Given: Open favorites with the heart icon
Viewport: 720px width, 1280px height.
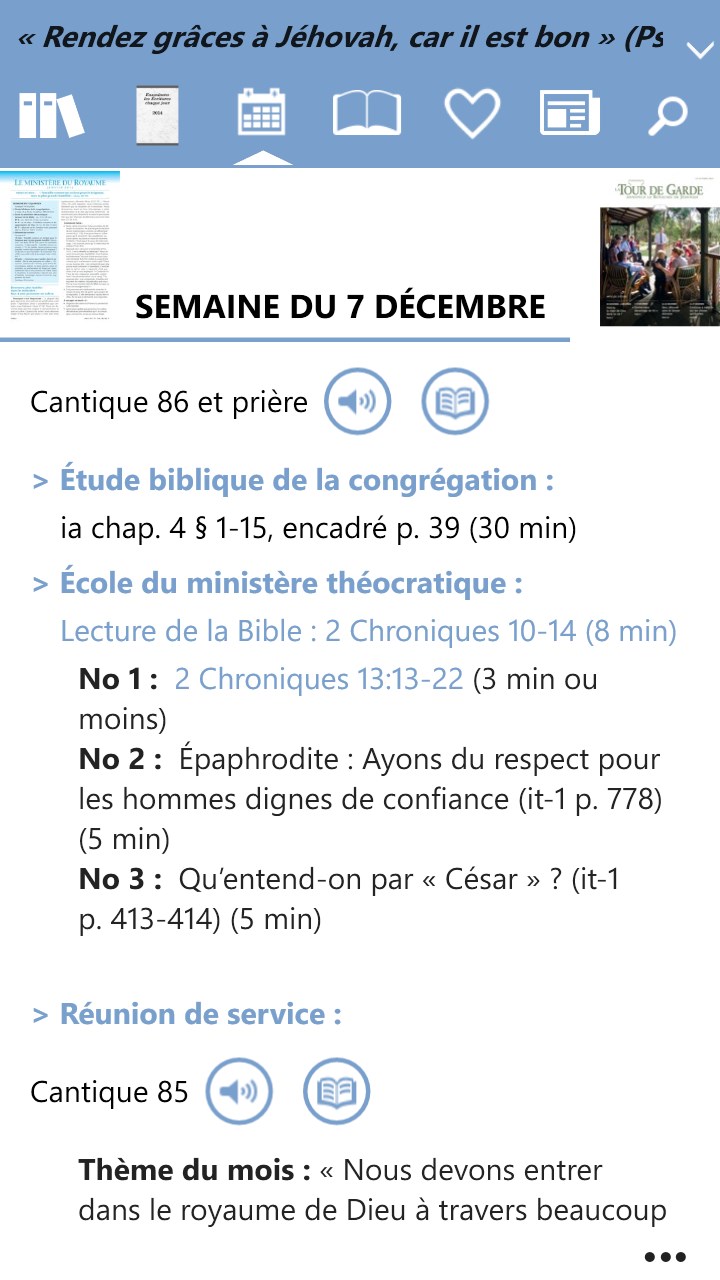Looking at the screenshot, I should (x=470, y=112).
